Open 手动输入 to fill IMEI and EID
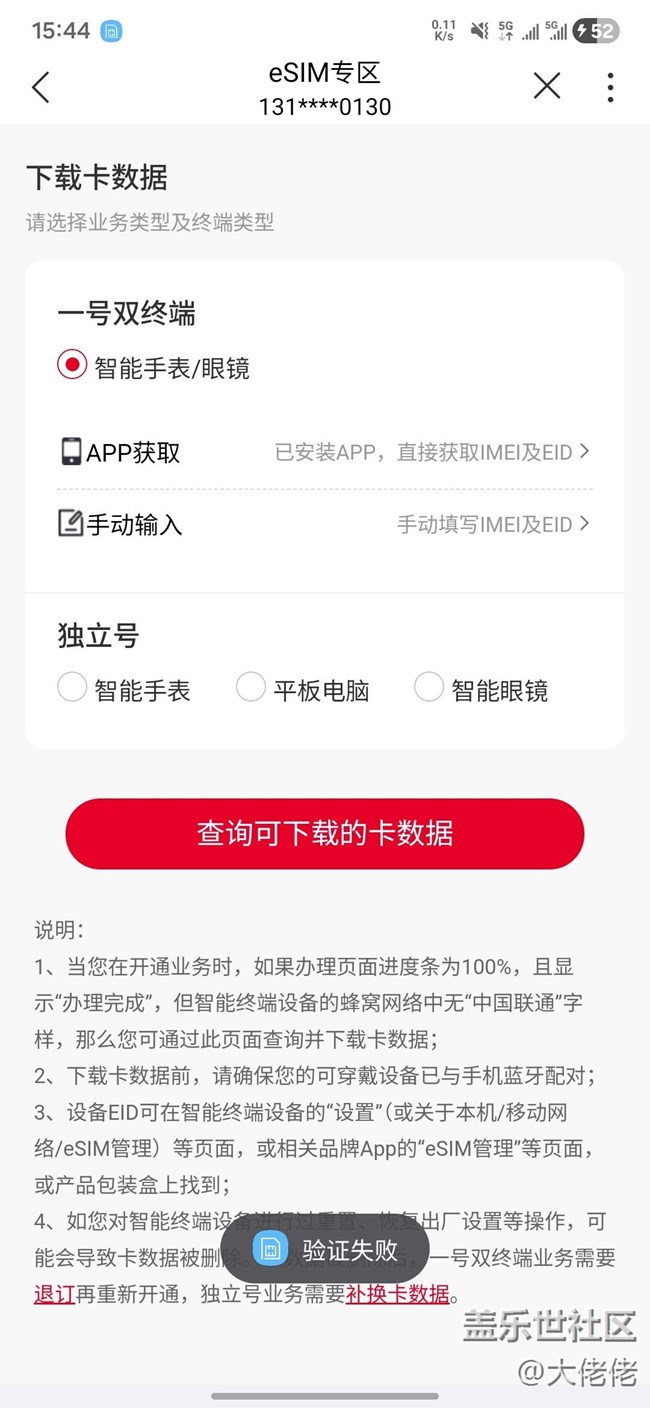The image size is (650, 1408). pyautogui.click(x=324, y=524)
